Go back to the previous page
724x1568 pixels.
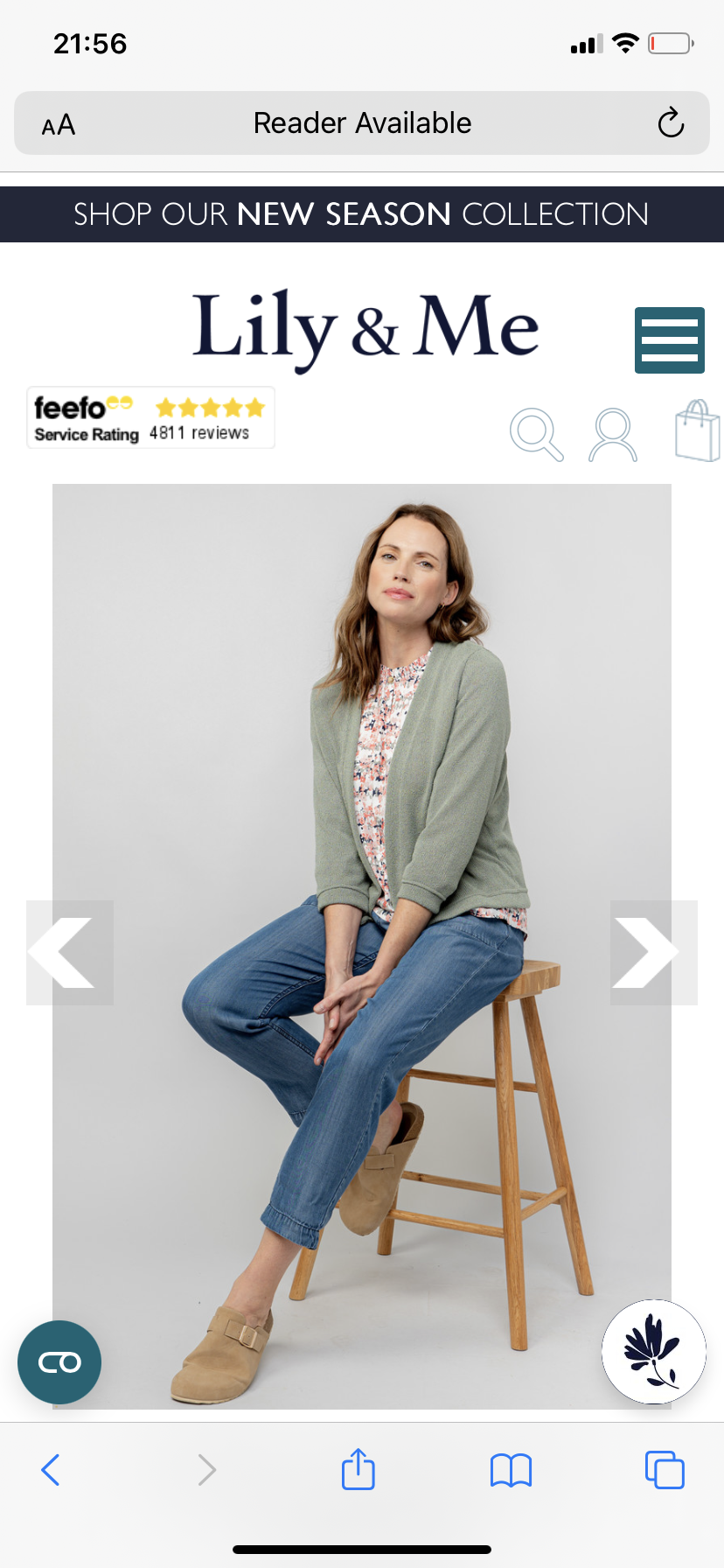point(51,1470)
